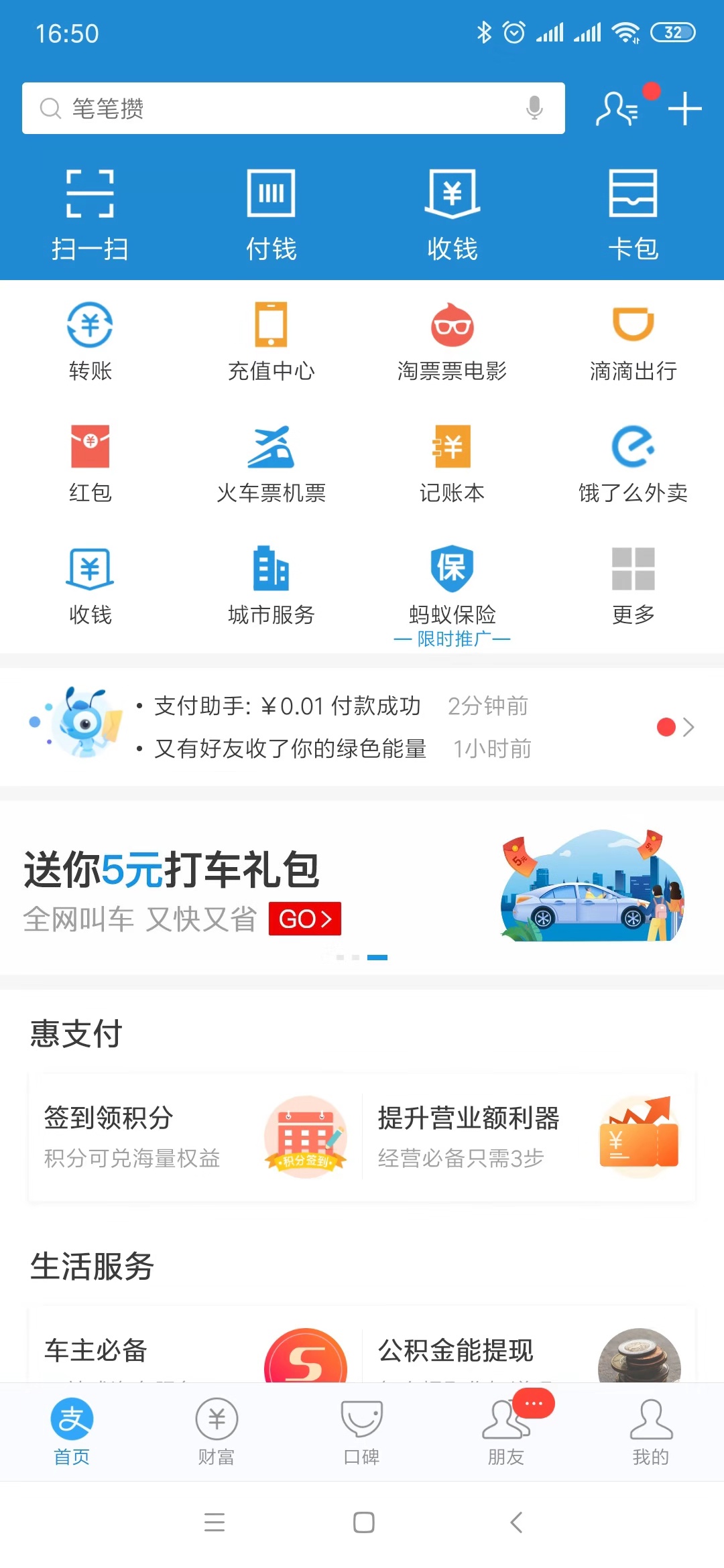
Task: Go back using the system back button
Action: coord(516,1522)
